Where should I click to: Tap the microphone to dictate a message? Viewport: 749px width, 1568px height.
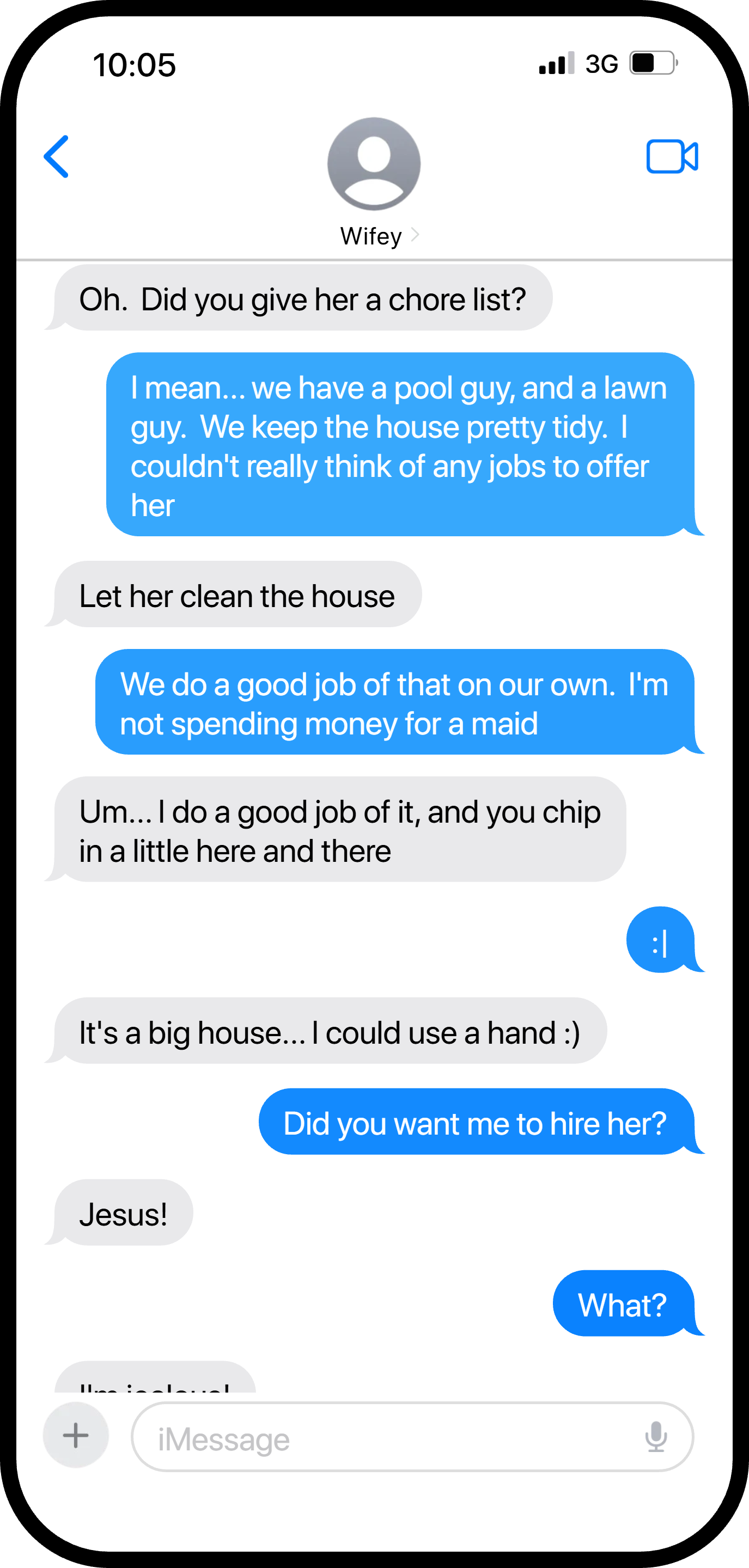pos(656,1437)
